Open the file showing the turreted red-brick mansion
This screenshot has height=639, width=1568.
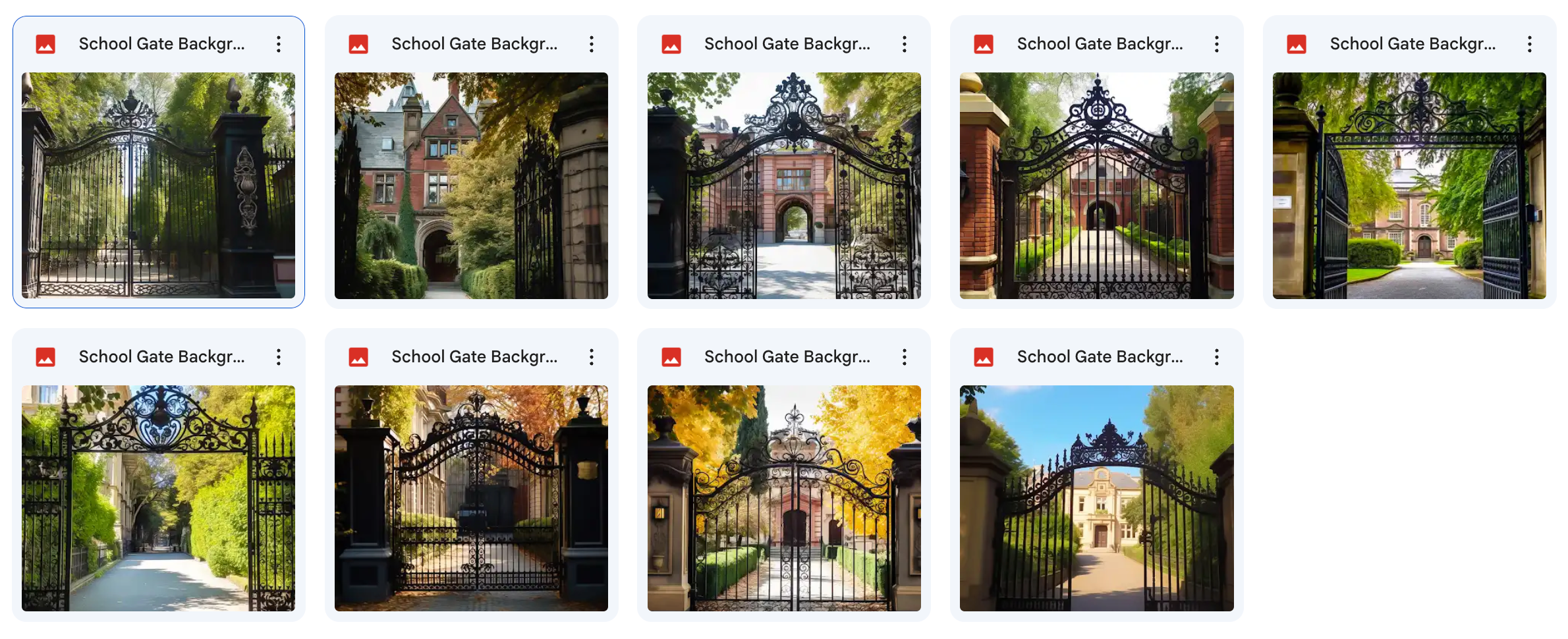coord(471,185)
